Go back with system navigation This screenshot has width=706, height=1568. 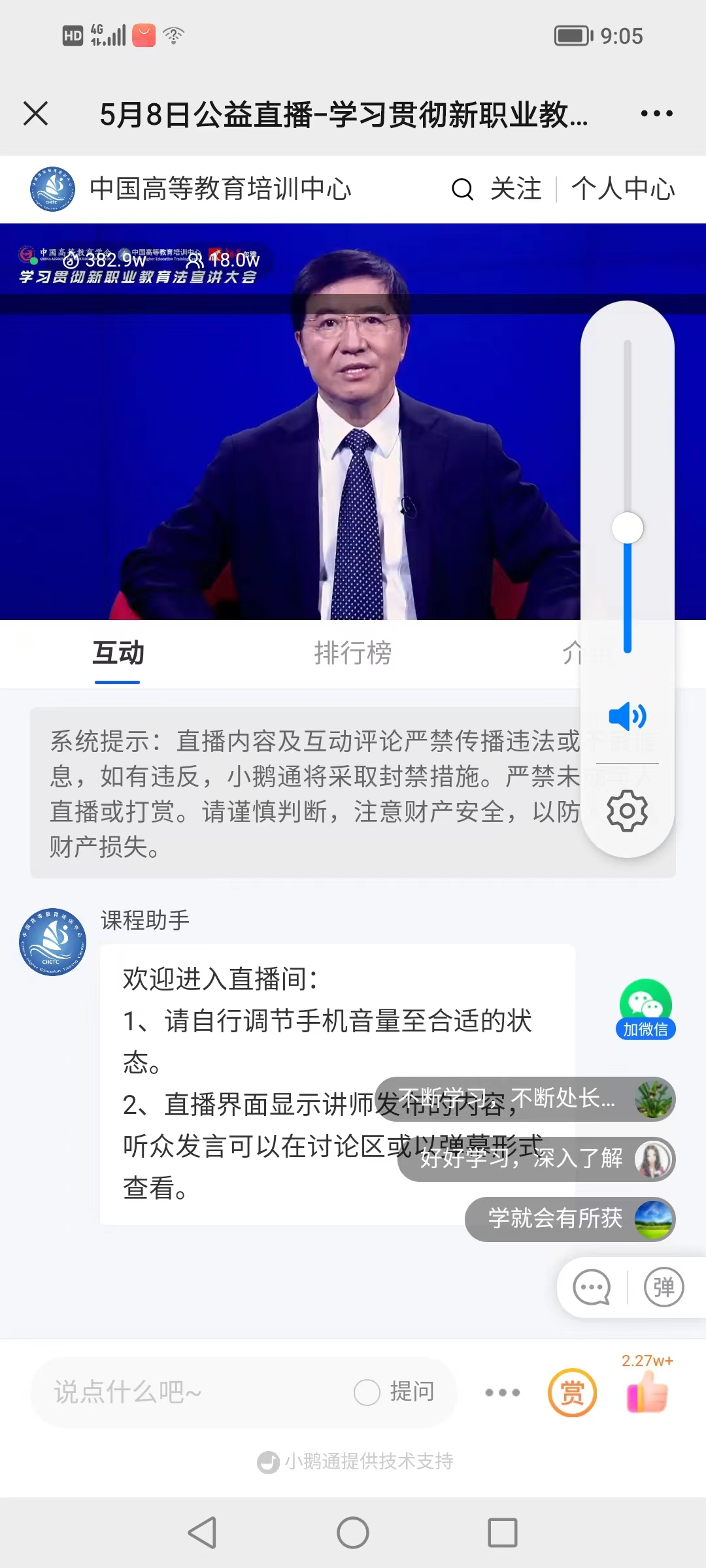pos(203,1532)
